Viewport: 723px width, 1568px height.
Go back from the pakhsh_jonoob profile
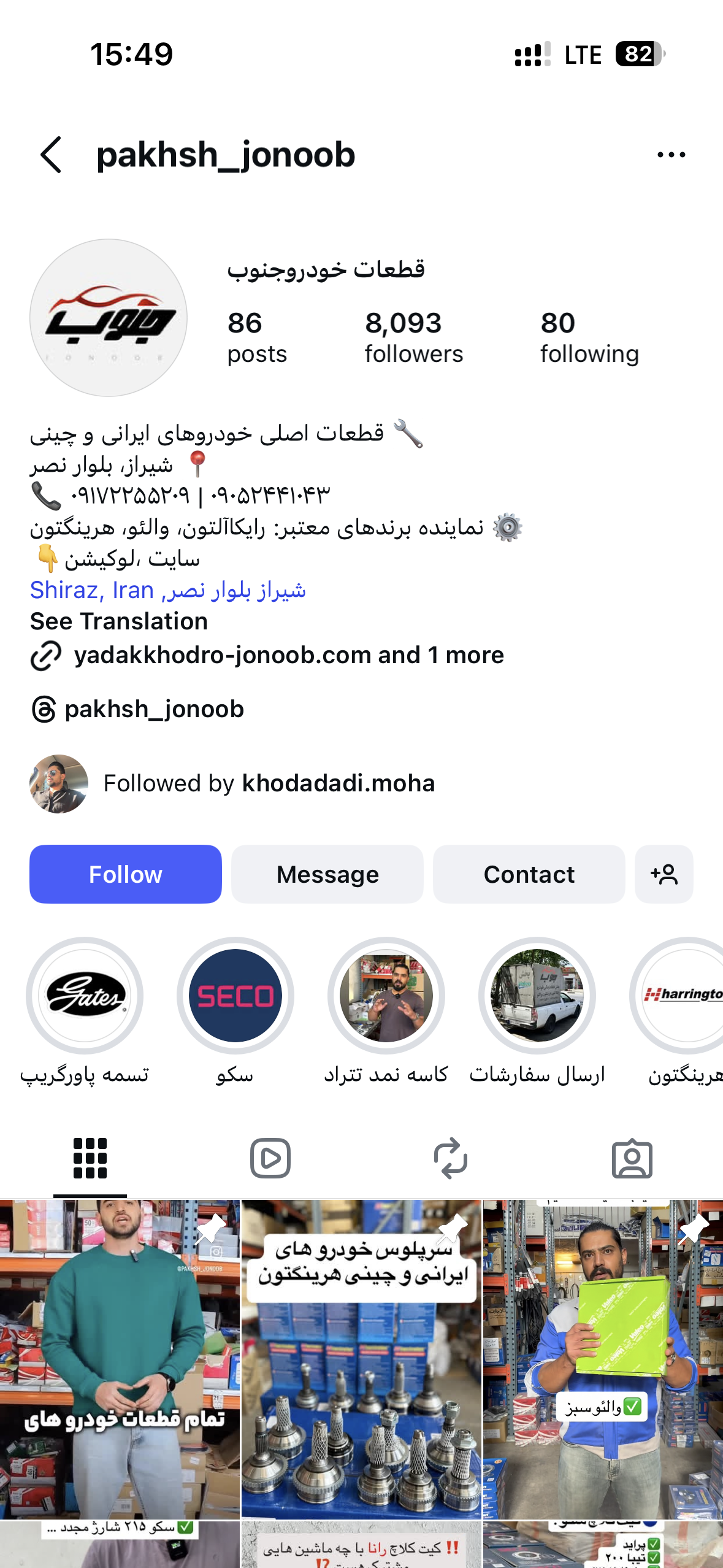[52, 155]
